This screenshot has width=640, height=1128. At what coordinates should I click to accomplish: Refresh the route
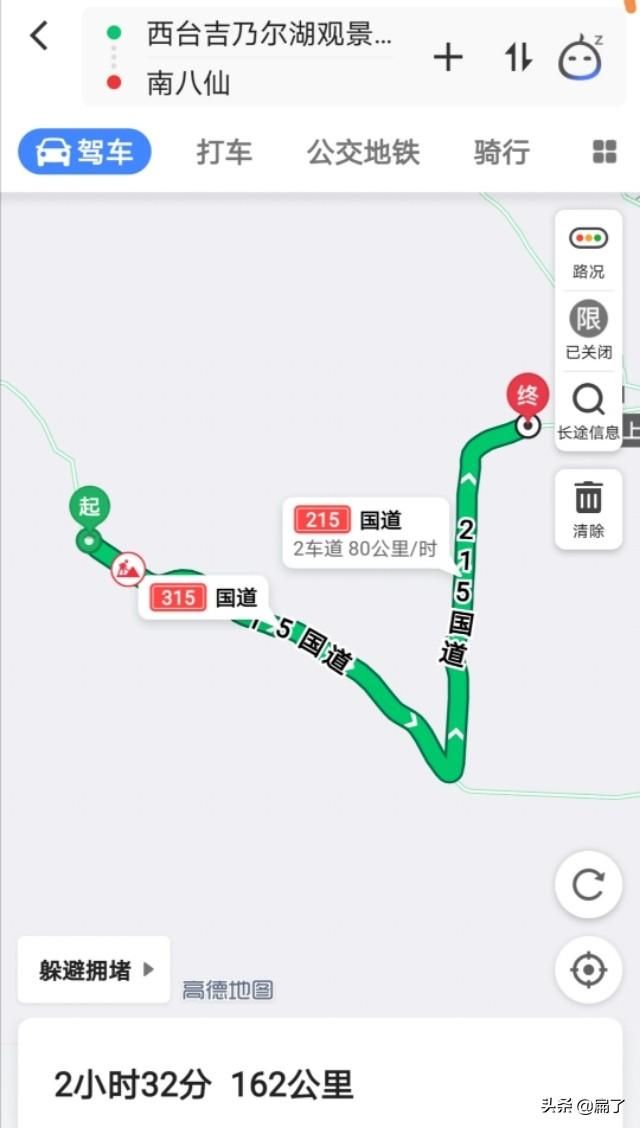point(588,885)
